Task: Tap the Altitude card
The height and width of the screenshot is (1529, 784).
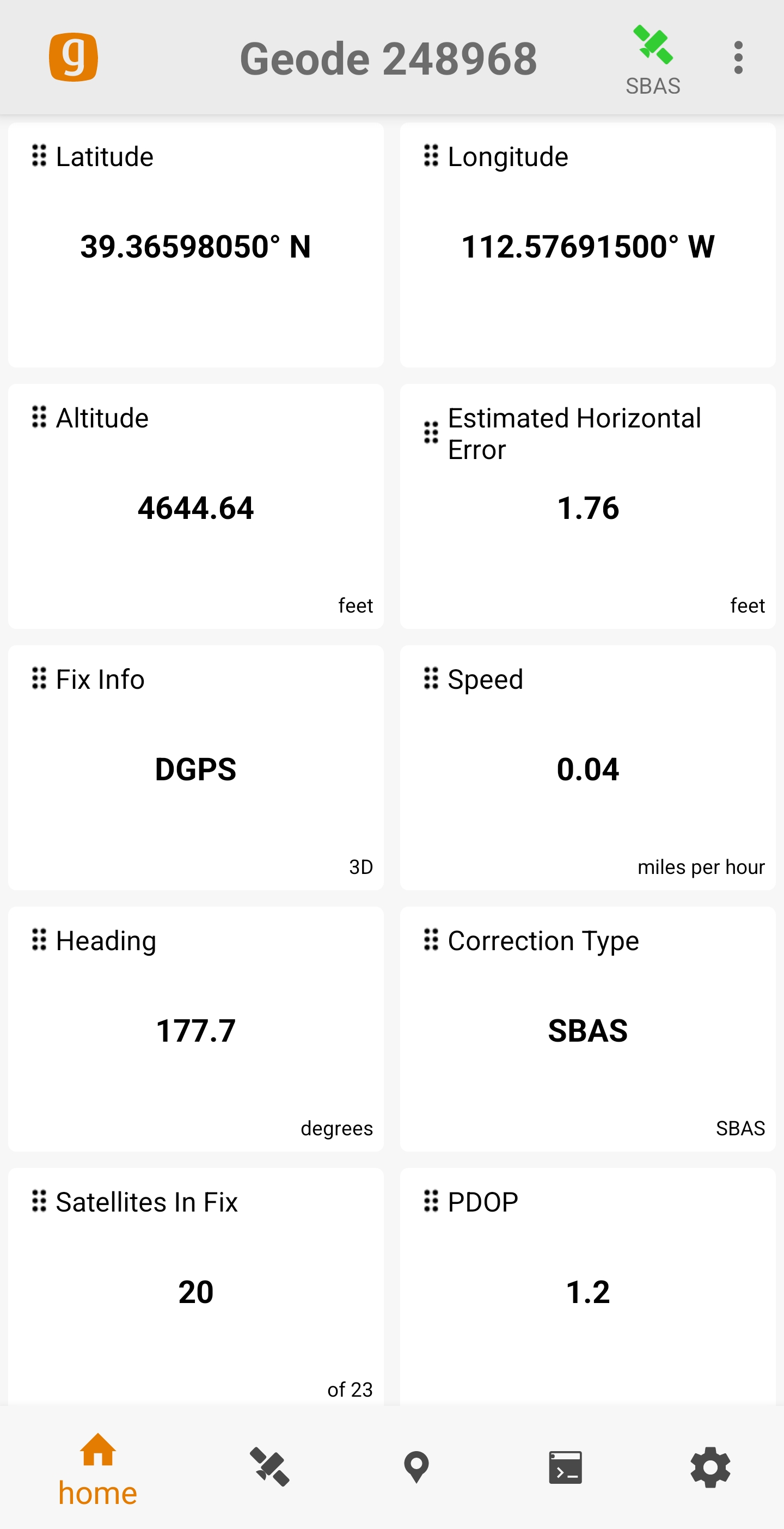Action: 195,506
